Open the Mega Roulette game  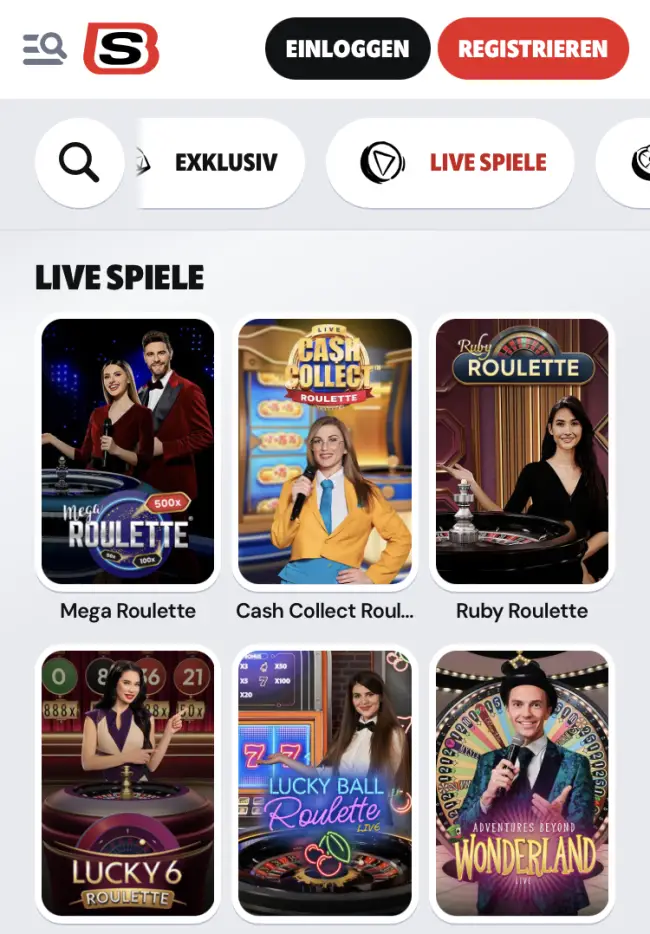click(x=127, y=451)
